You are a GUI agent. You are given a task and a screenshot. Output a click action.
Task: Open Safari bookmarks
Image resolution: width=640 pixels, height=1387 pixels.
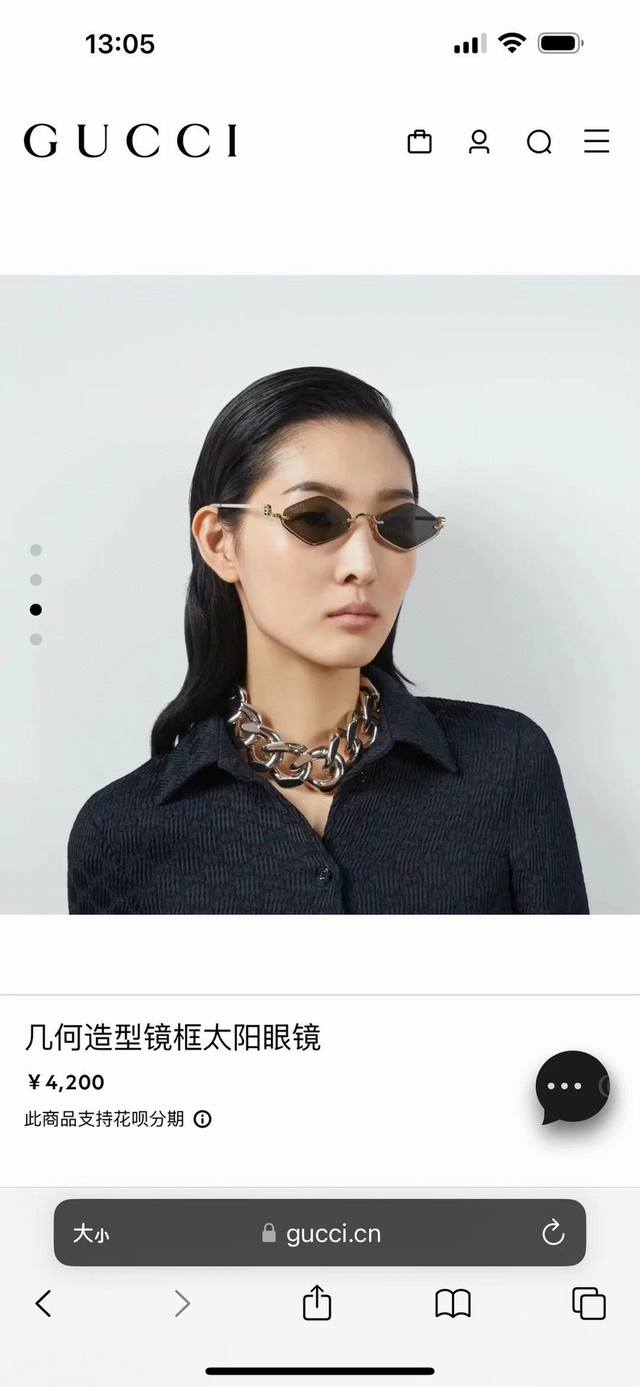click(453, 1303)
